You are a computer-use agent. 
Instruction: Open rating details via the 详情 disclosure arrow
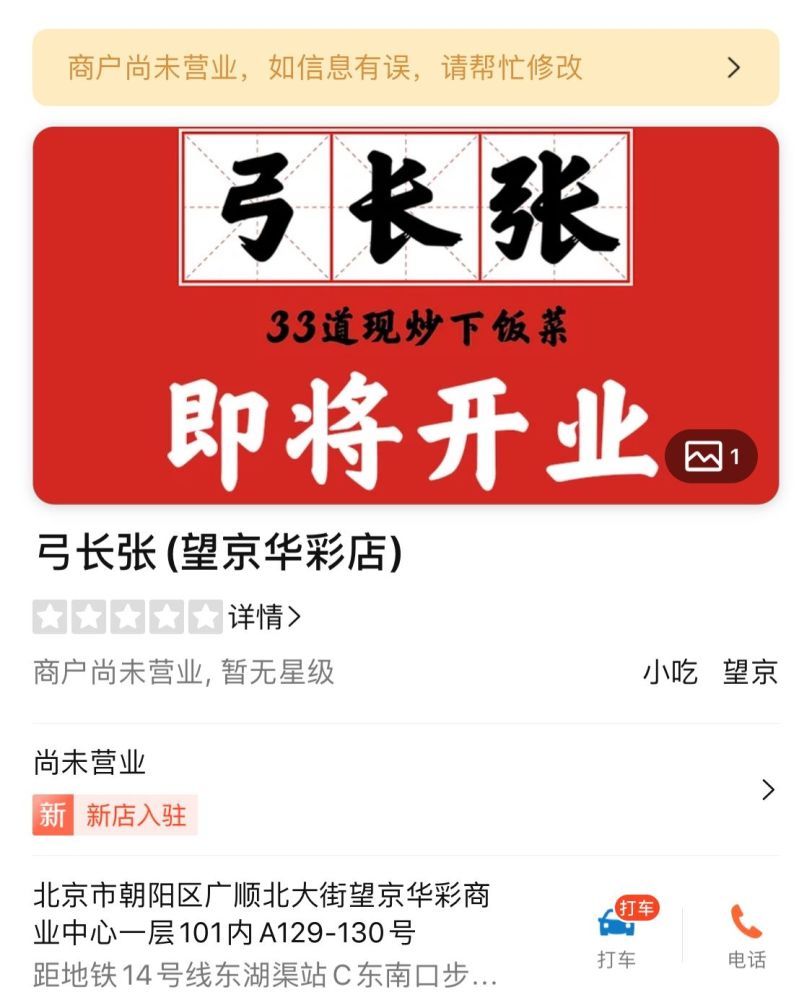coord(292,617)
